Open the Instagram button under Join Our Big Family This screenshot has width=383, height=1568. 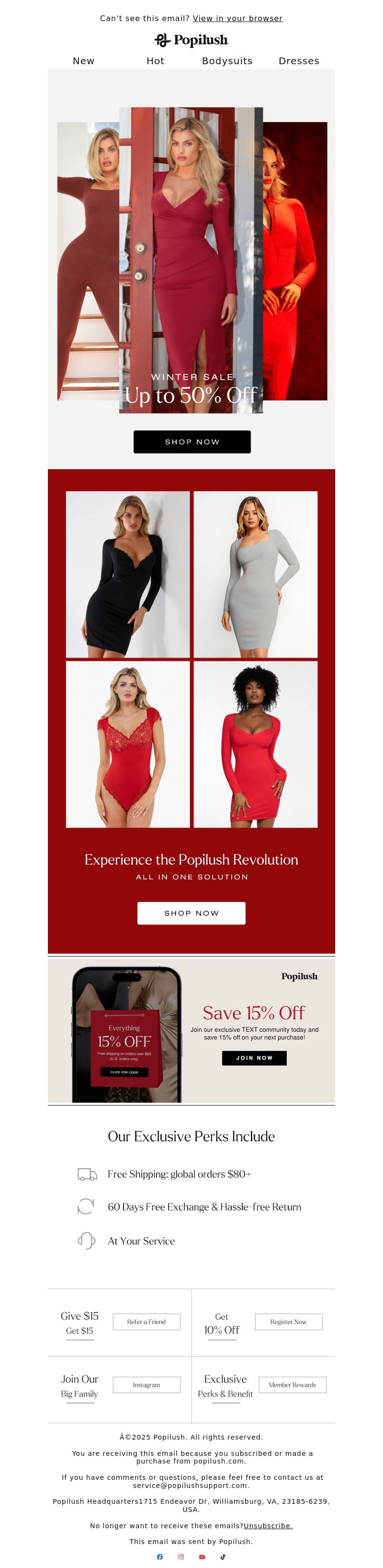[146, 1385]
